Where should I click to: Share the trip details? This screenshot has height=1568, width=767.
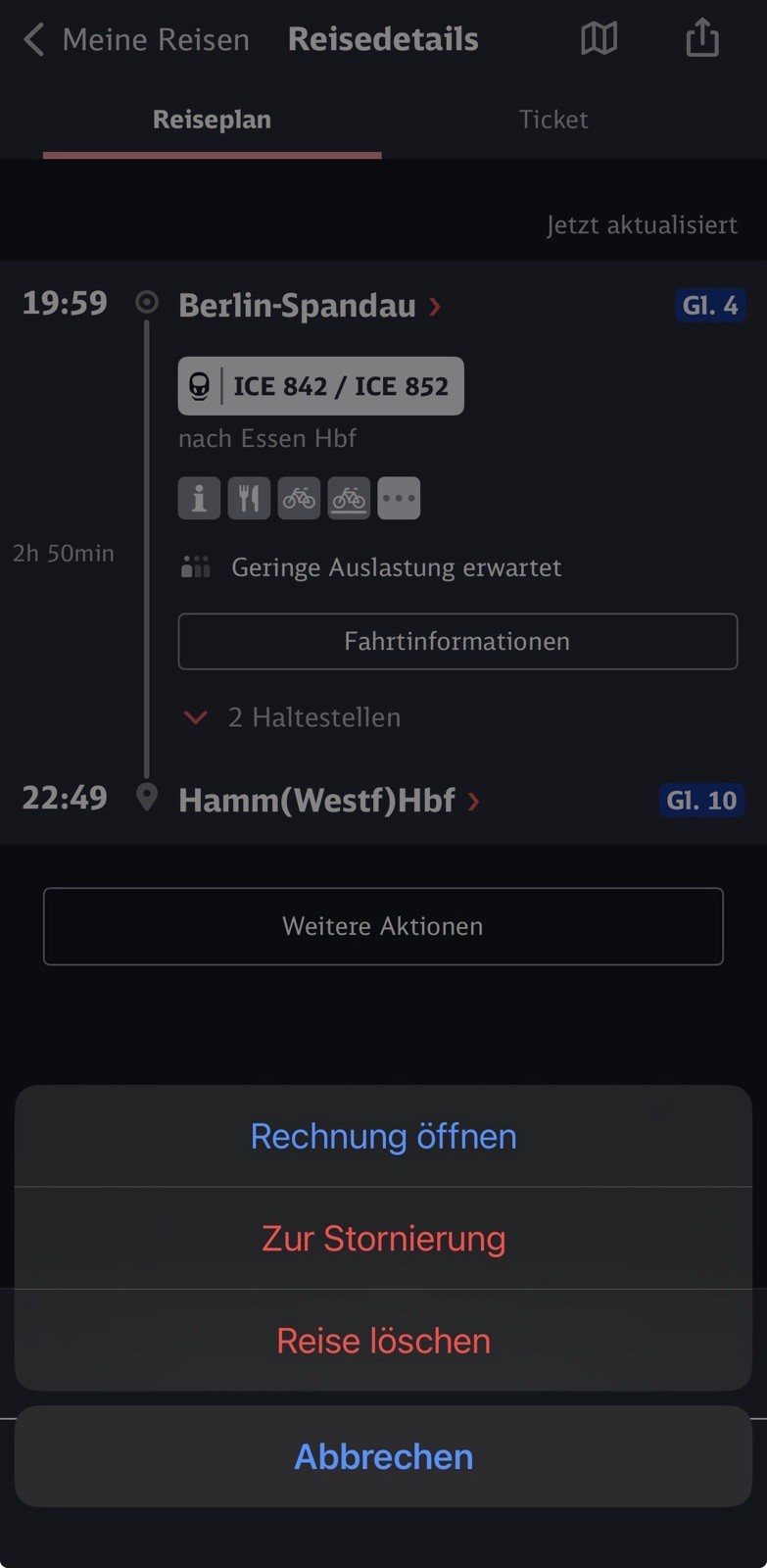pyautogui.click(x=701, y=39)
